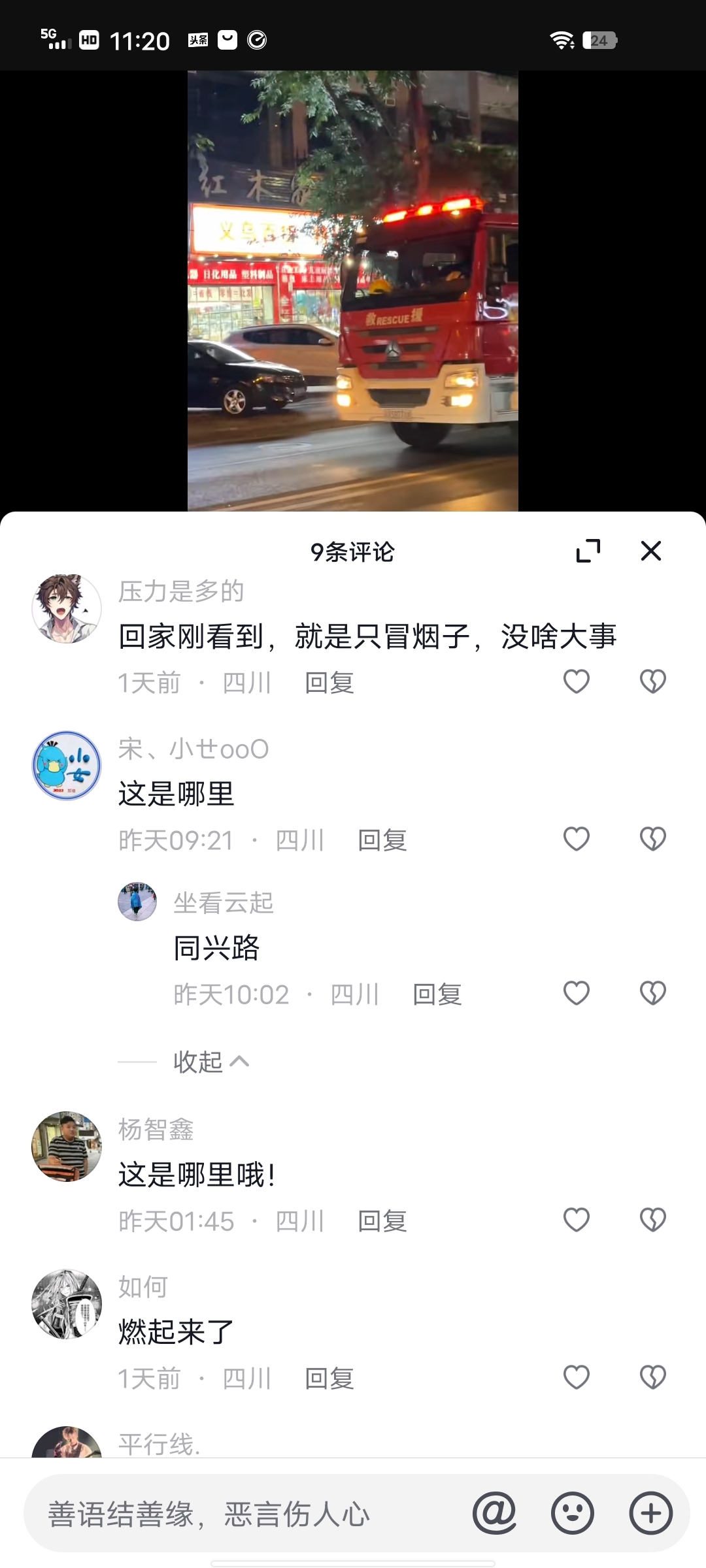
Task: Like the comment by 压力是多的
Action: point(576,681)
